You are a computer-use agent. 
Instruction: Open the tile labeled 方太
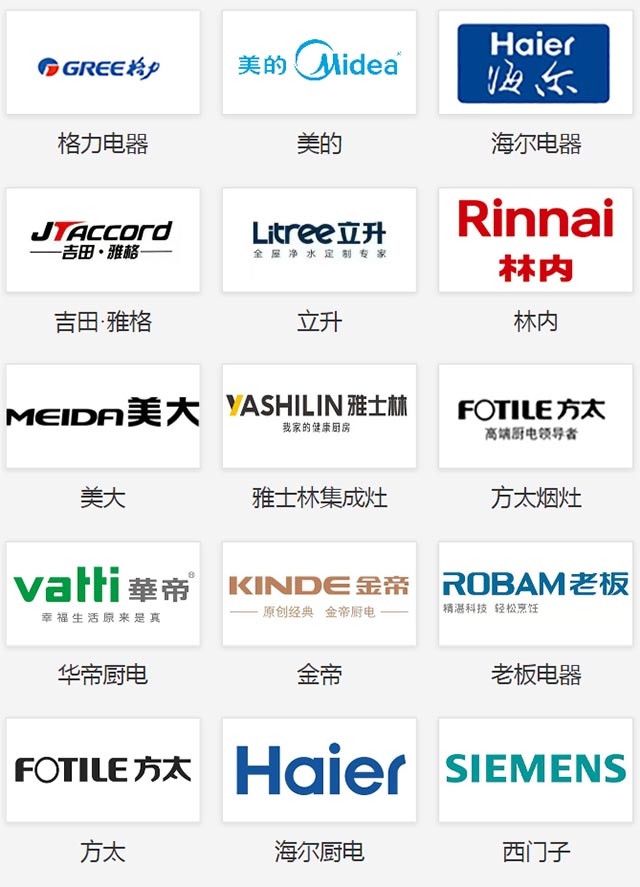[103, 769]
